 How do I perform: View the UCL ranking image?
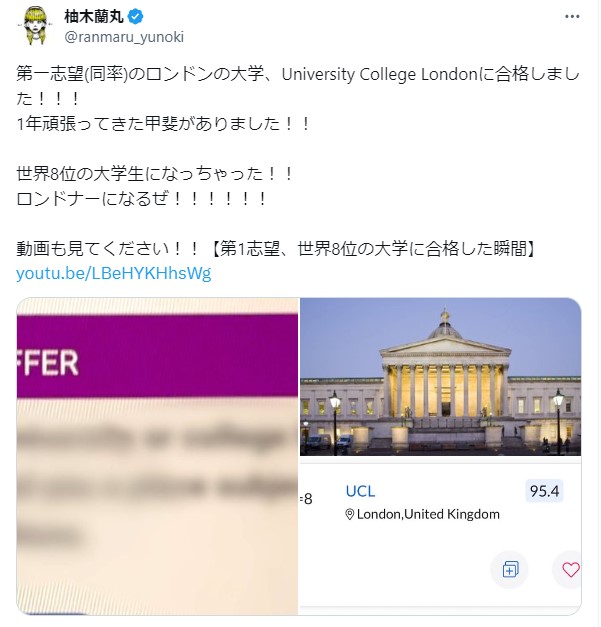click(x=440, y=455)
